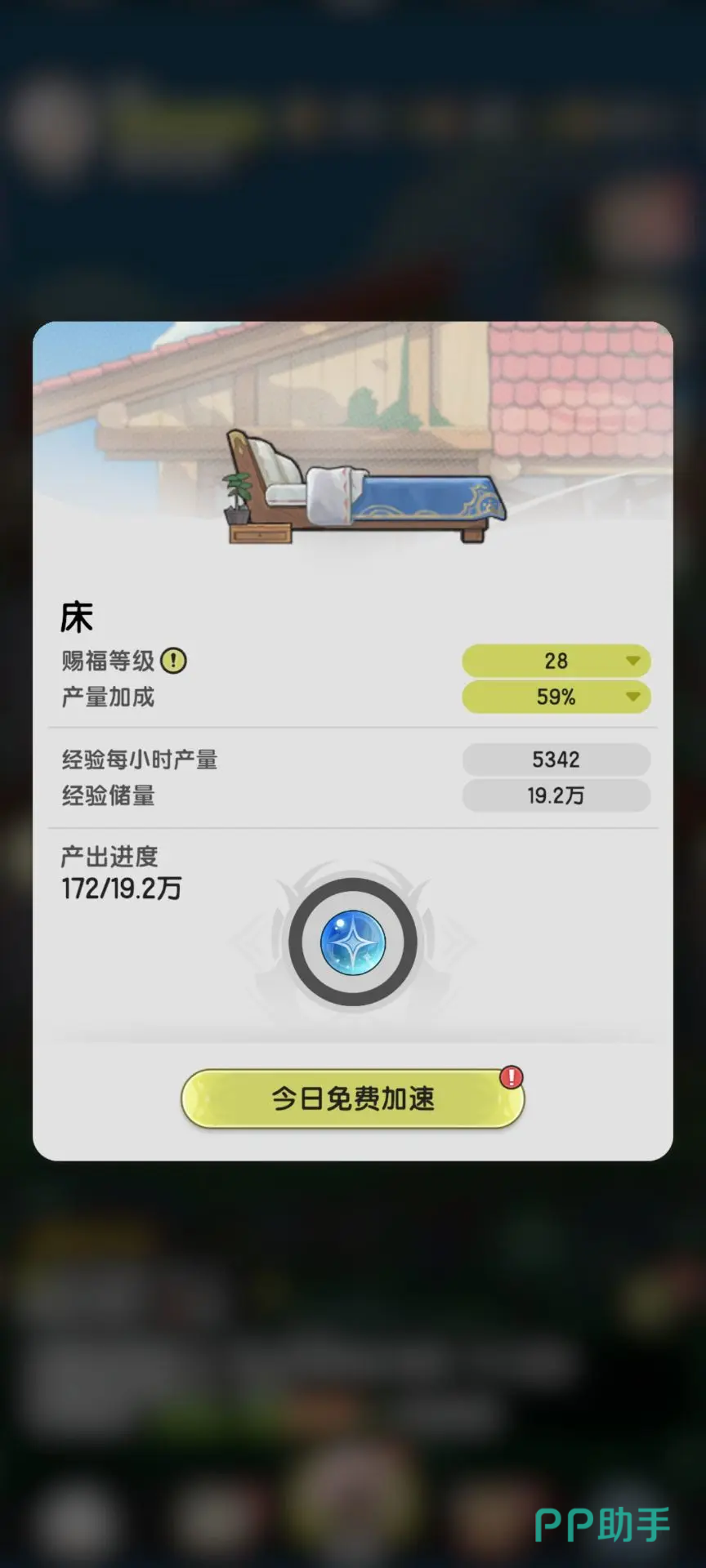Collect experience from the blue orb
Image resolution: width=706 pixels, height=1568 pixels.
pyautogui.click(x=353, y=942)
